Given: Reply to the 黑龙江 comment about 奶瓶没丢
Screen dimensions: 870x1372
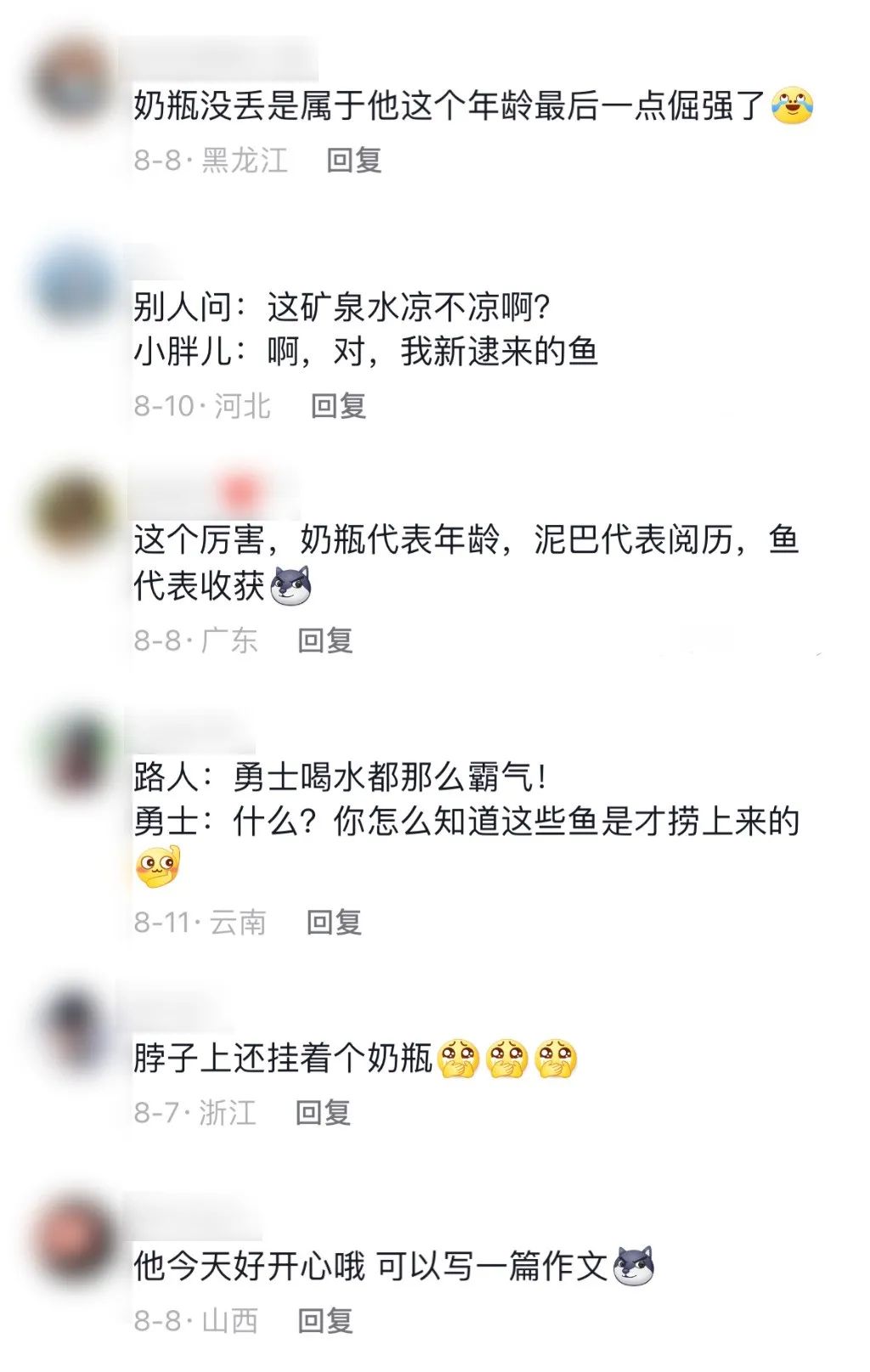Looking at the screenshot, I should (353, 160).
